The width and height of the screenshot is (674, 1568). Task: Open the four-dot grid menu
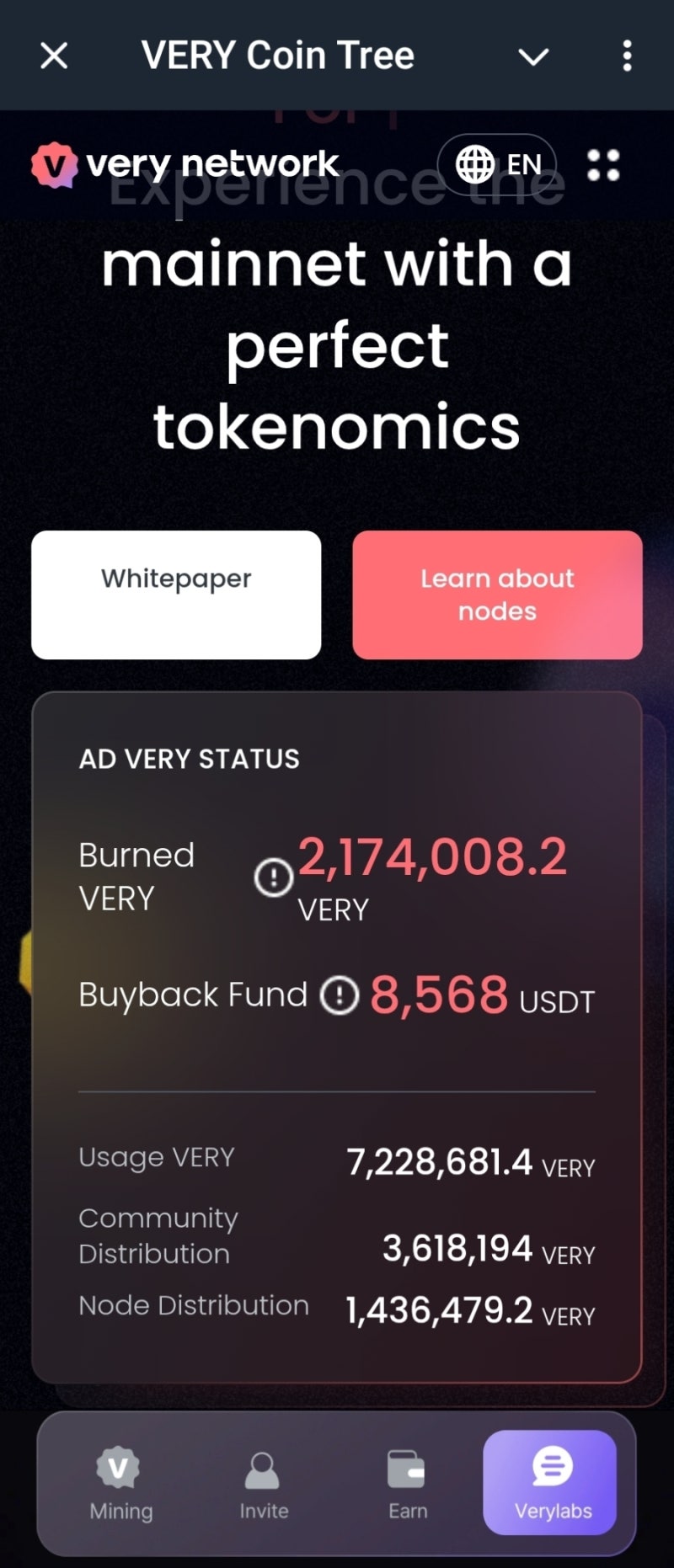[x=603, y=165]
